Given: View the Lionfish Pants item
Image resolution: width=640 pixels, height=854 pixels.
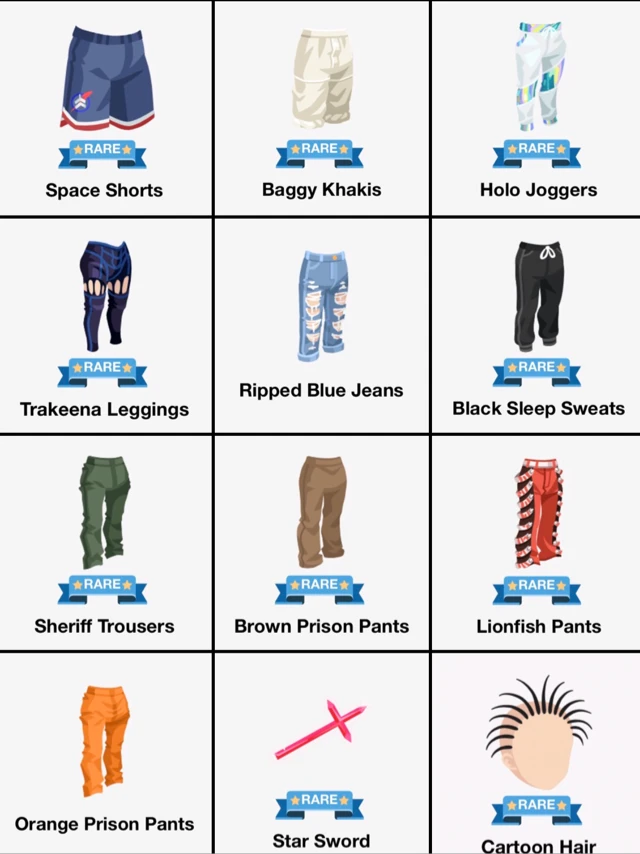Looking at the screenshot, I should coord(537,543).
